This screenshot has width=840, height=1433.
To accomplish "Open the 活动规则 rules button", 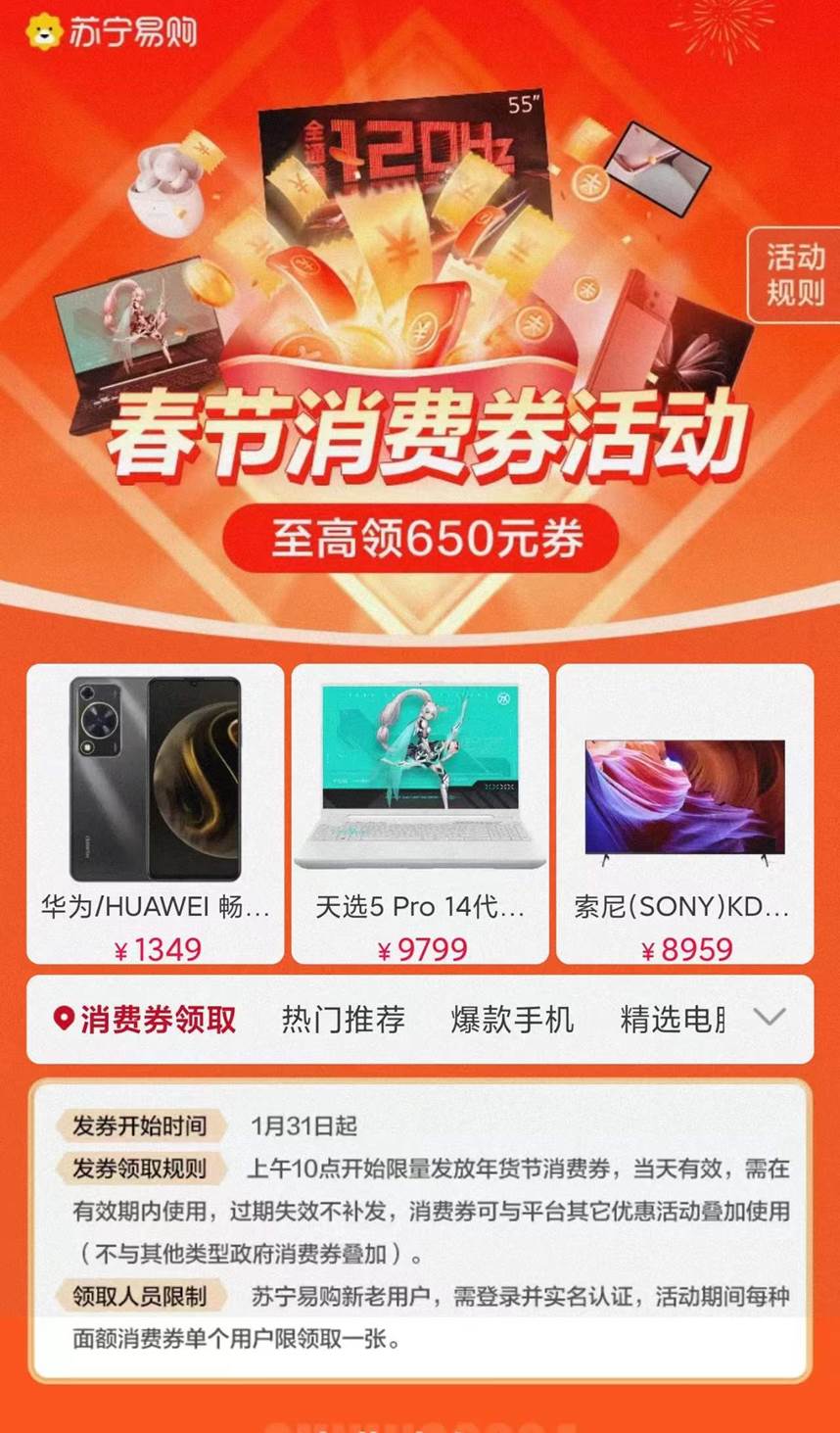I will tap(795, 274).
